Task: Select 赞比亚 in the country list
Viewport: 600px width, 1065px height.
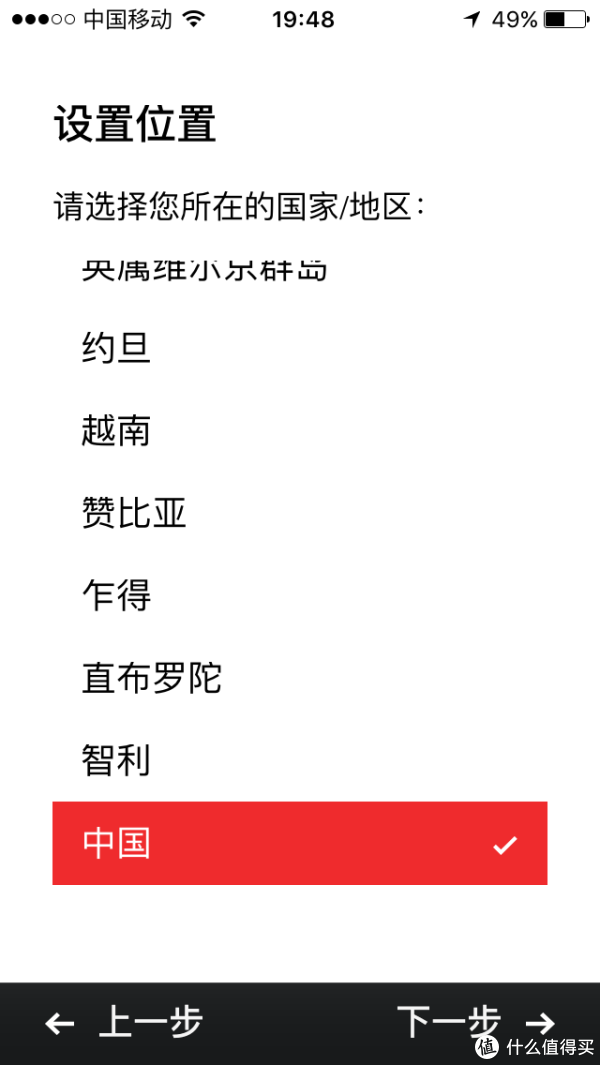Action: coord(300,513)
